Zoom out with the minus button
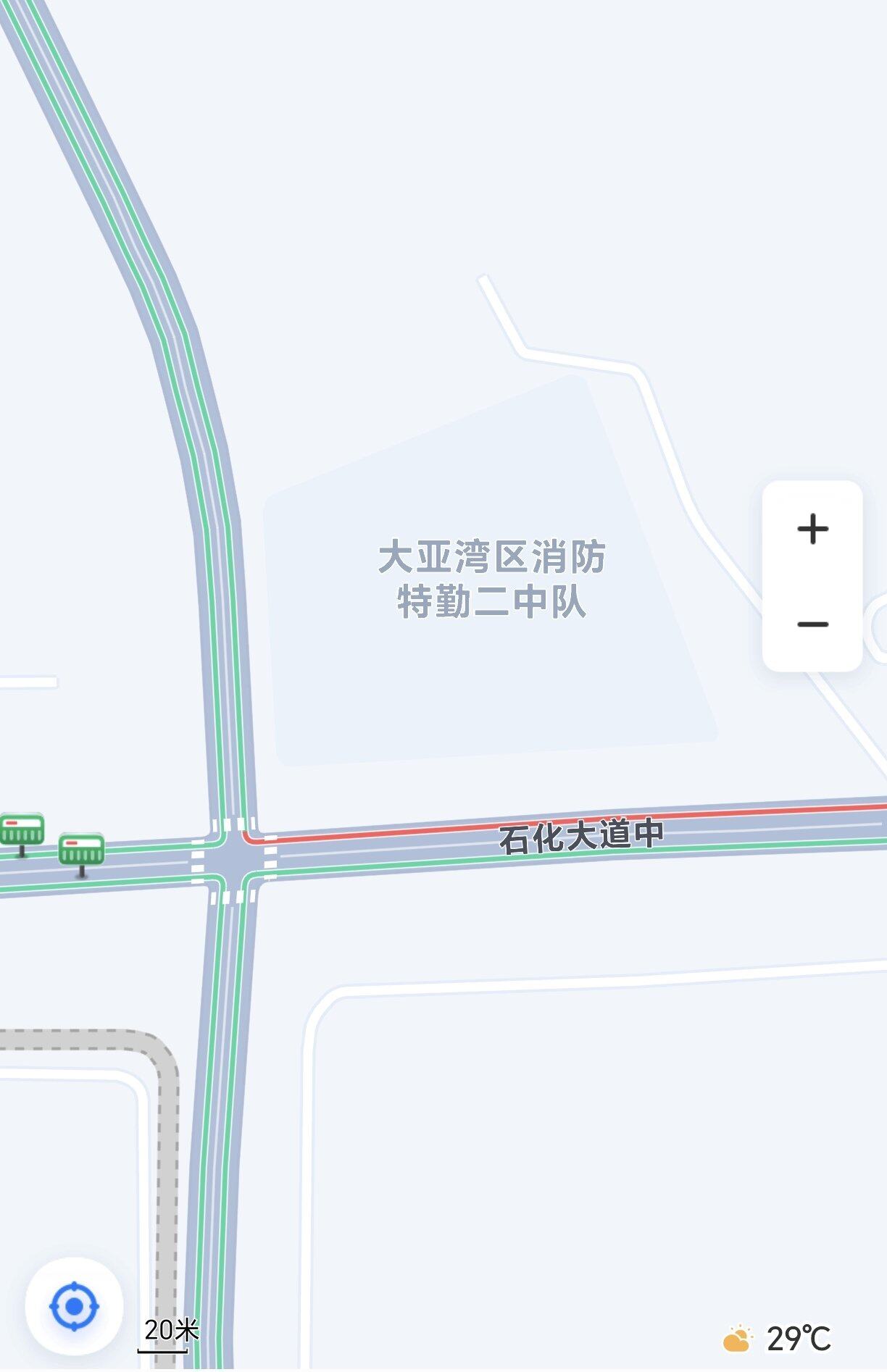 [812, 624]
